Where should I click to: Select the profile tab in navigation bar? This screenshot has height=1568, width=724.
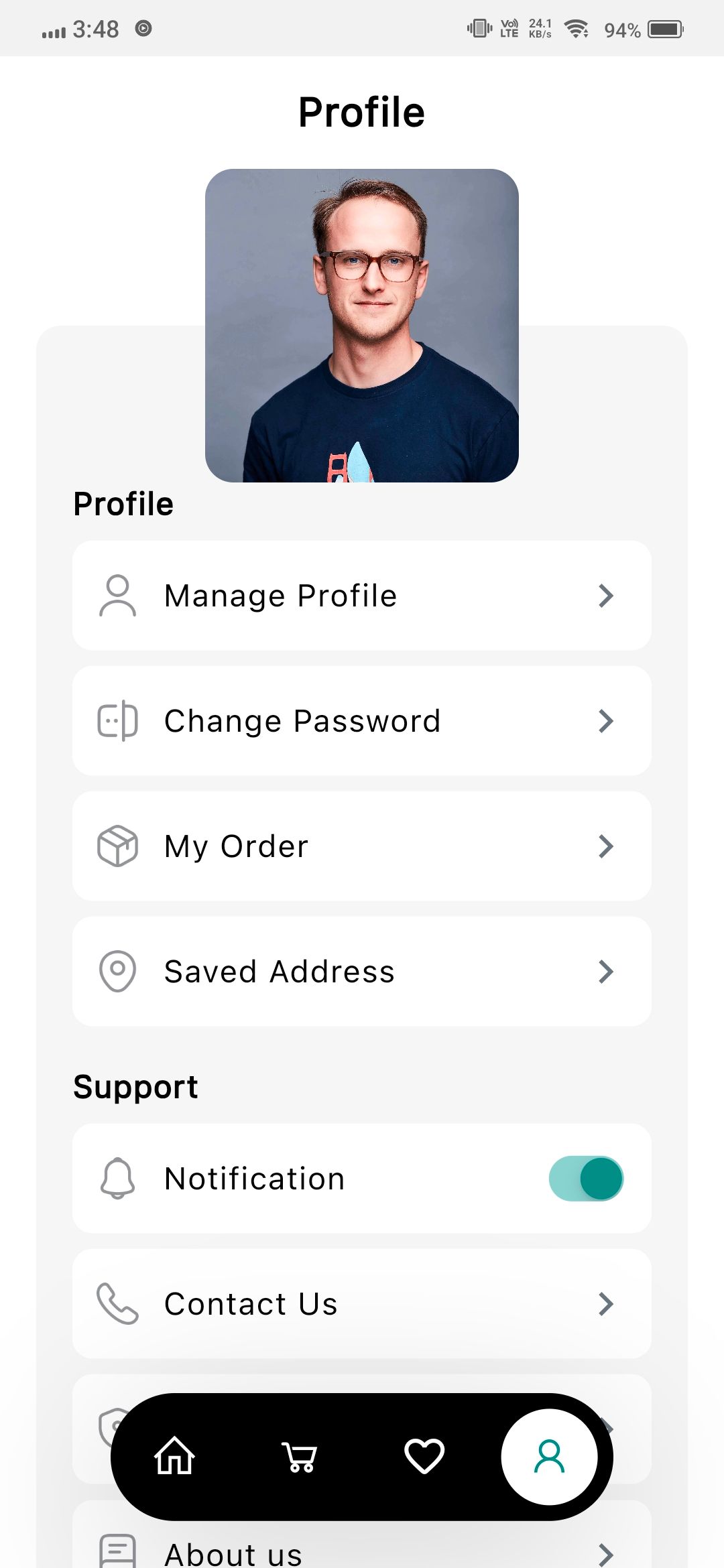coord(549,1456)
